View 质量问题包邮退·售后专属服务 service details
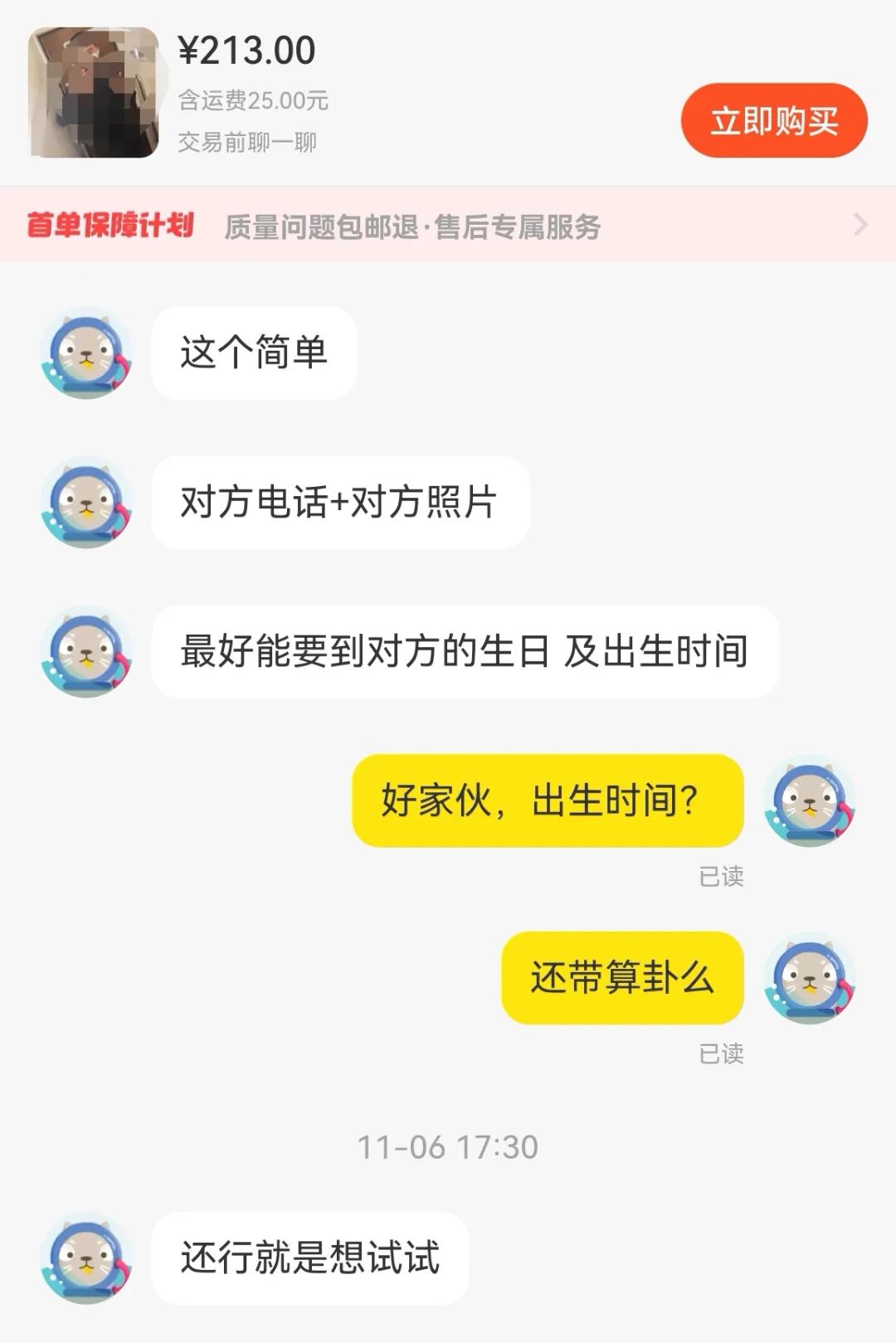 click(415, 226)
